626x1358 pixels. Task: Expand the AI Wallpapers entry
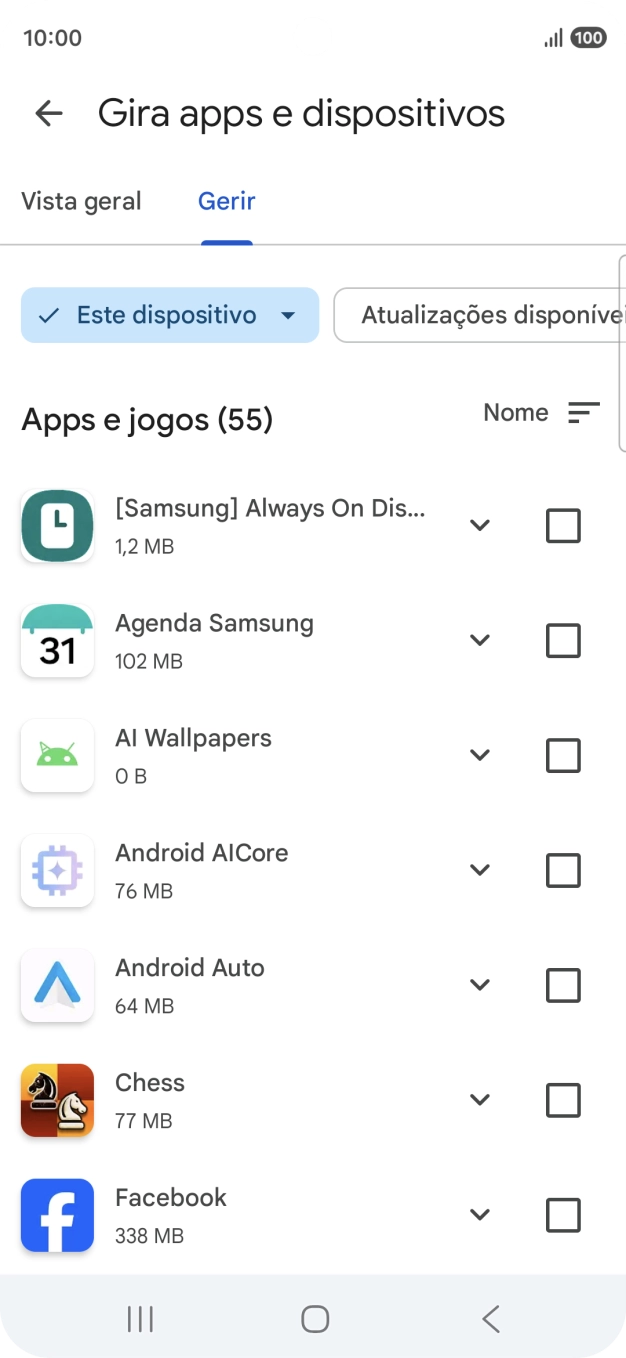(480, 755)
